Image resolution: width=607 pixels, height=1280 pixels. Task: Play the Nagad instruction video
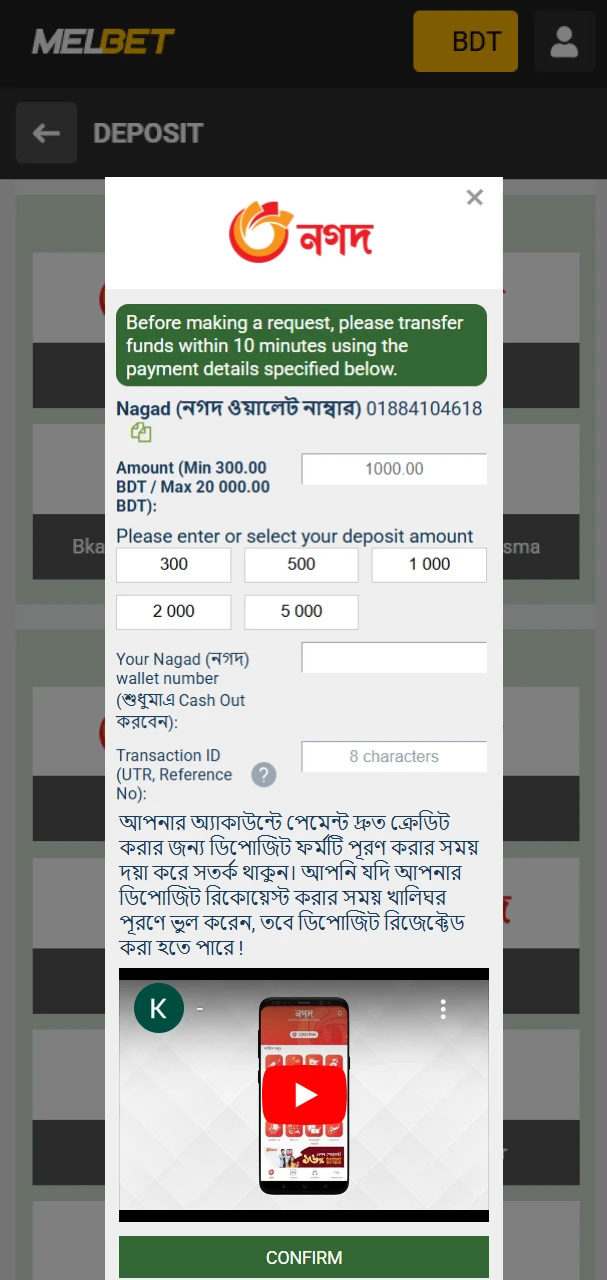click(304, 1095)
